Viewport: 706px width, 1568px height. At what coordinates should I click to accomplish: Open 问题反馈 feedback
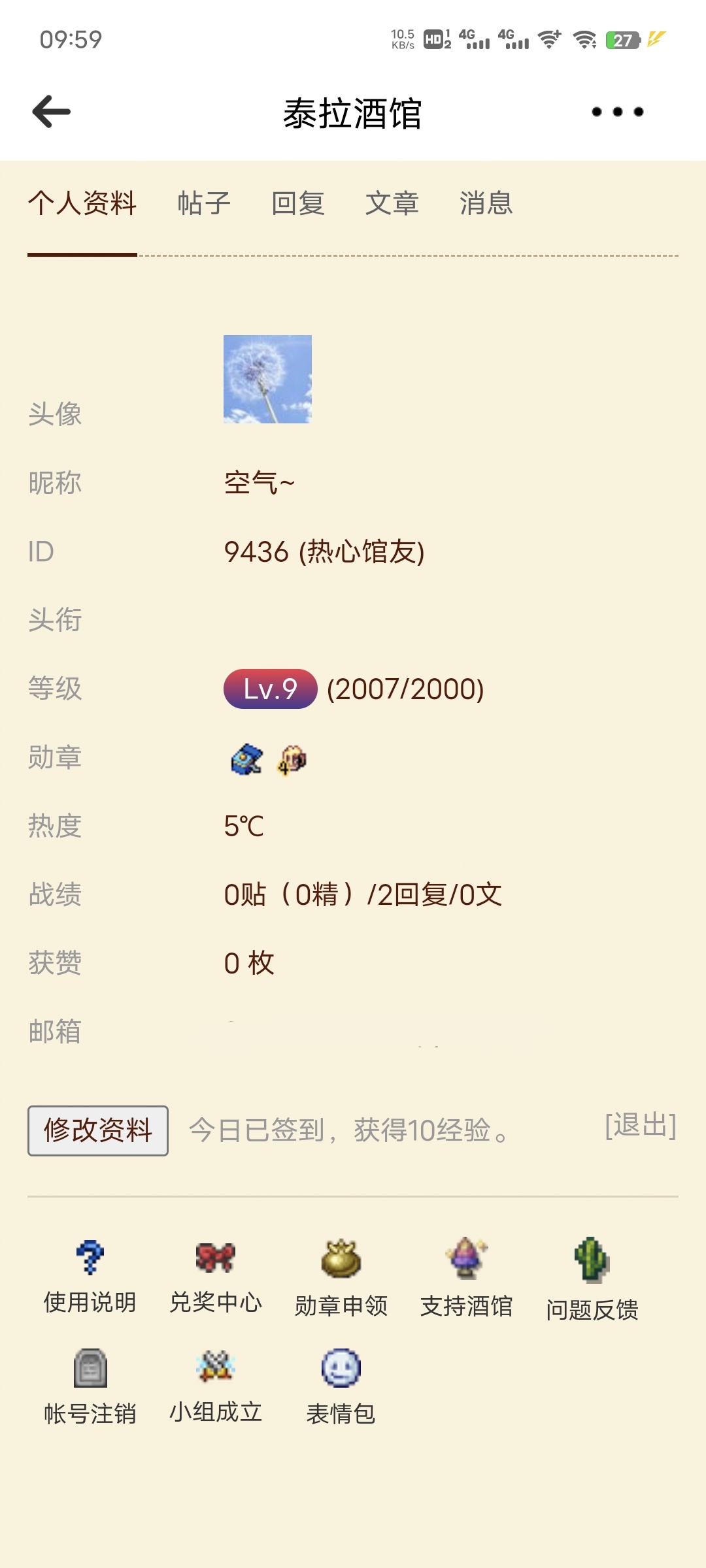(x=592, y=1281)
